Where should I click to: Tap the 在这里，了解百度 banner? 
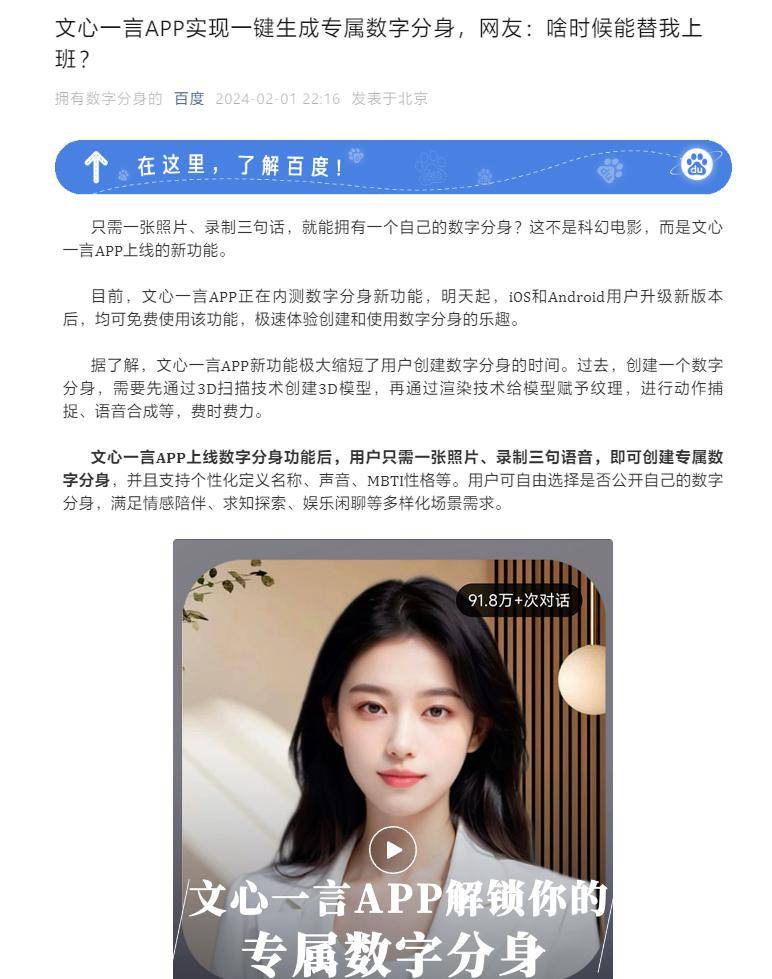[392, 167]
